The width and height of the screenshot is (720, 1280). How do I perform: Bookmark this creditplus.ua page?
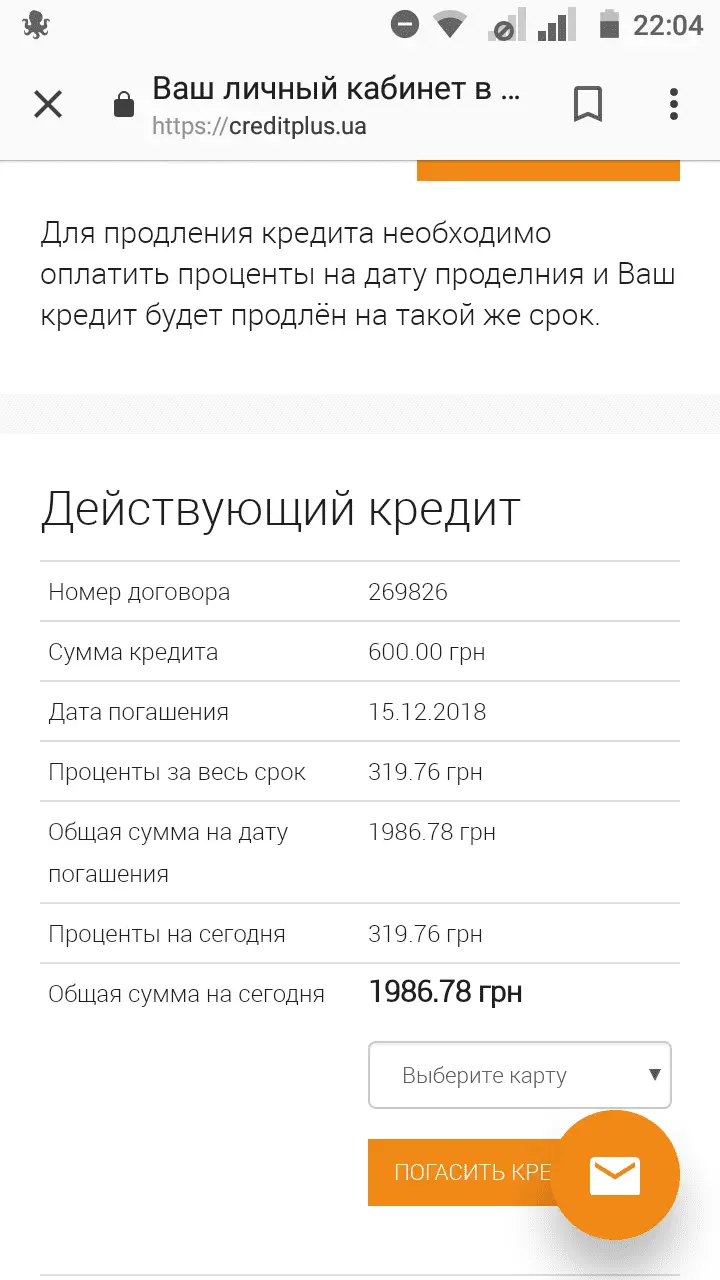[588, 104]
